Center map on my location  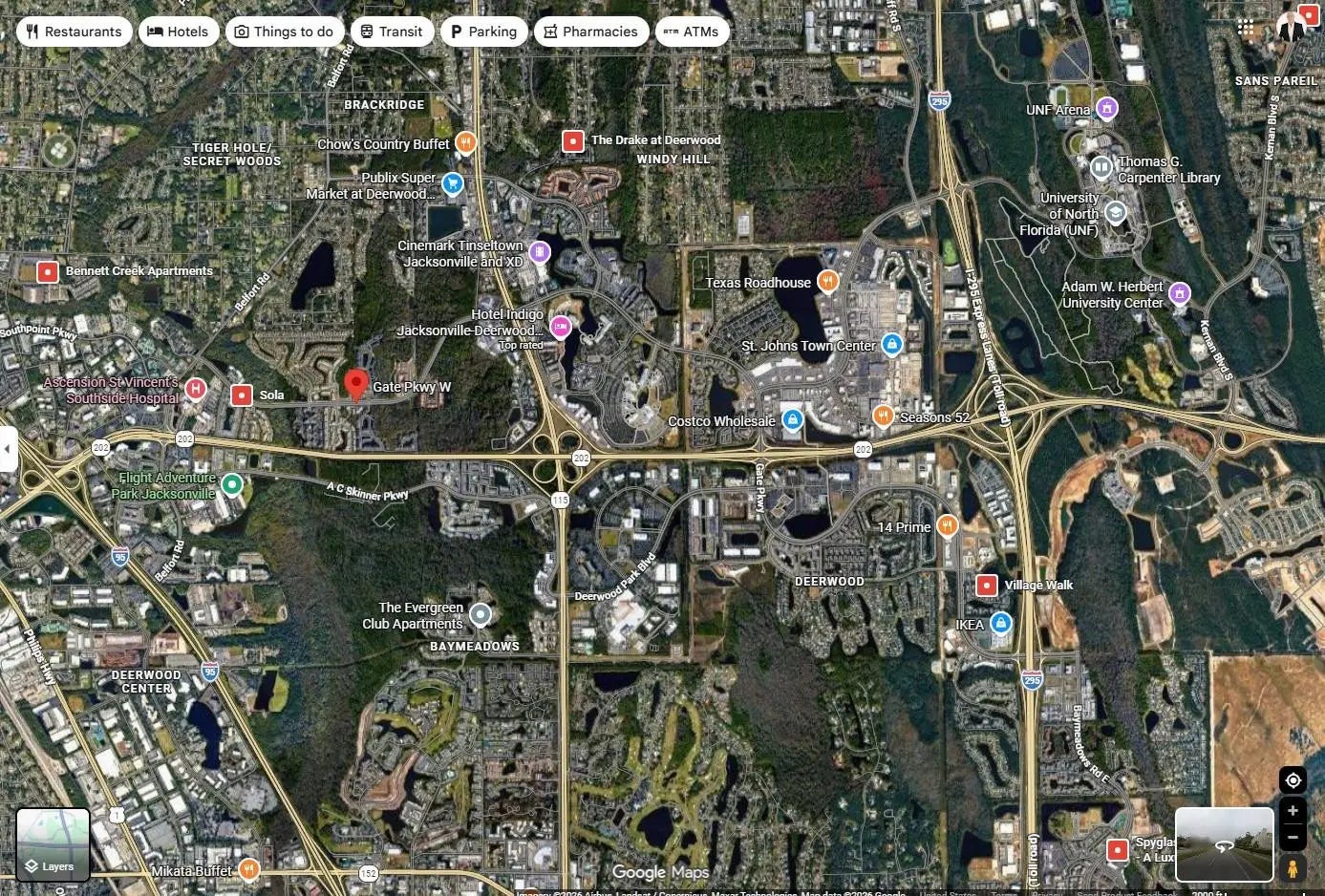[1293, 780]
